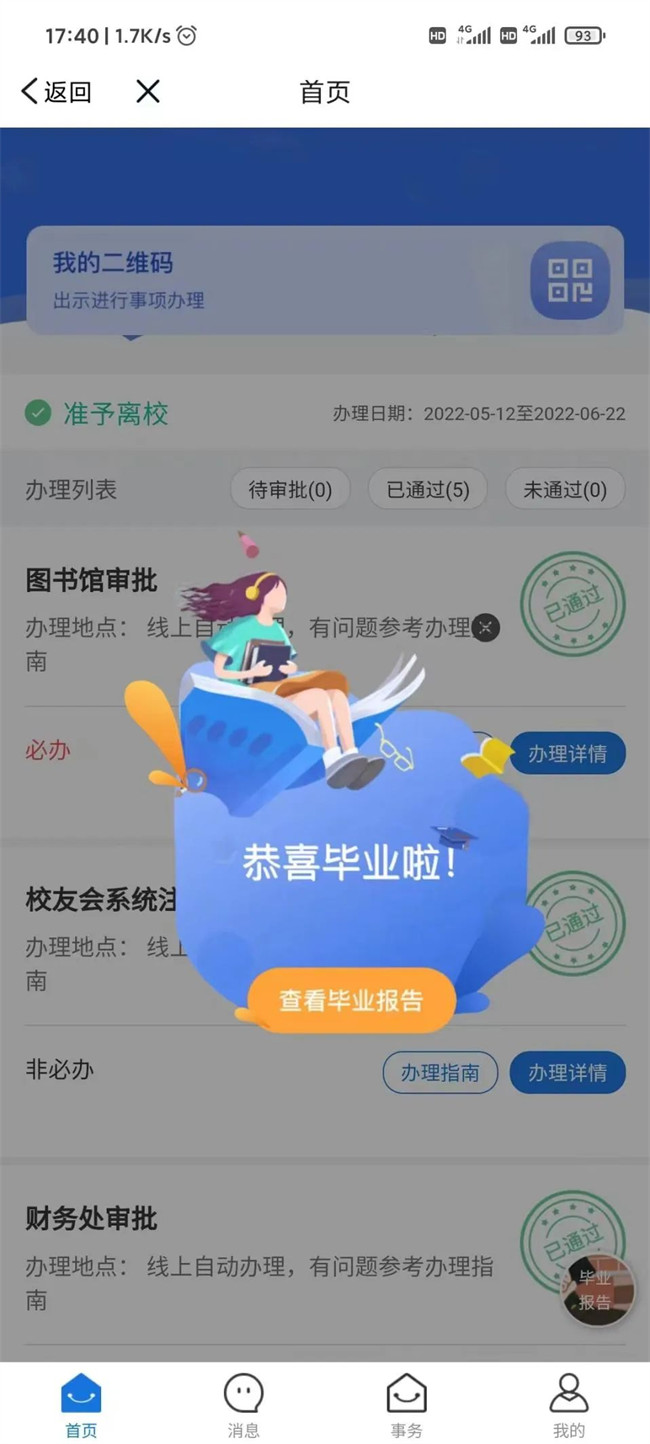Open 办理详情 for 校友会系统
The height and width of the screenshot is (1444, 650).
pyautogui.click(x=567, y=1073)
